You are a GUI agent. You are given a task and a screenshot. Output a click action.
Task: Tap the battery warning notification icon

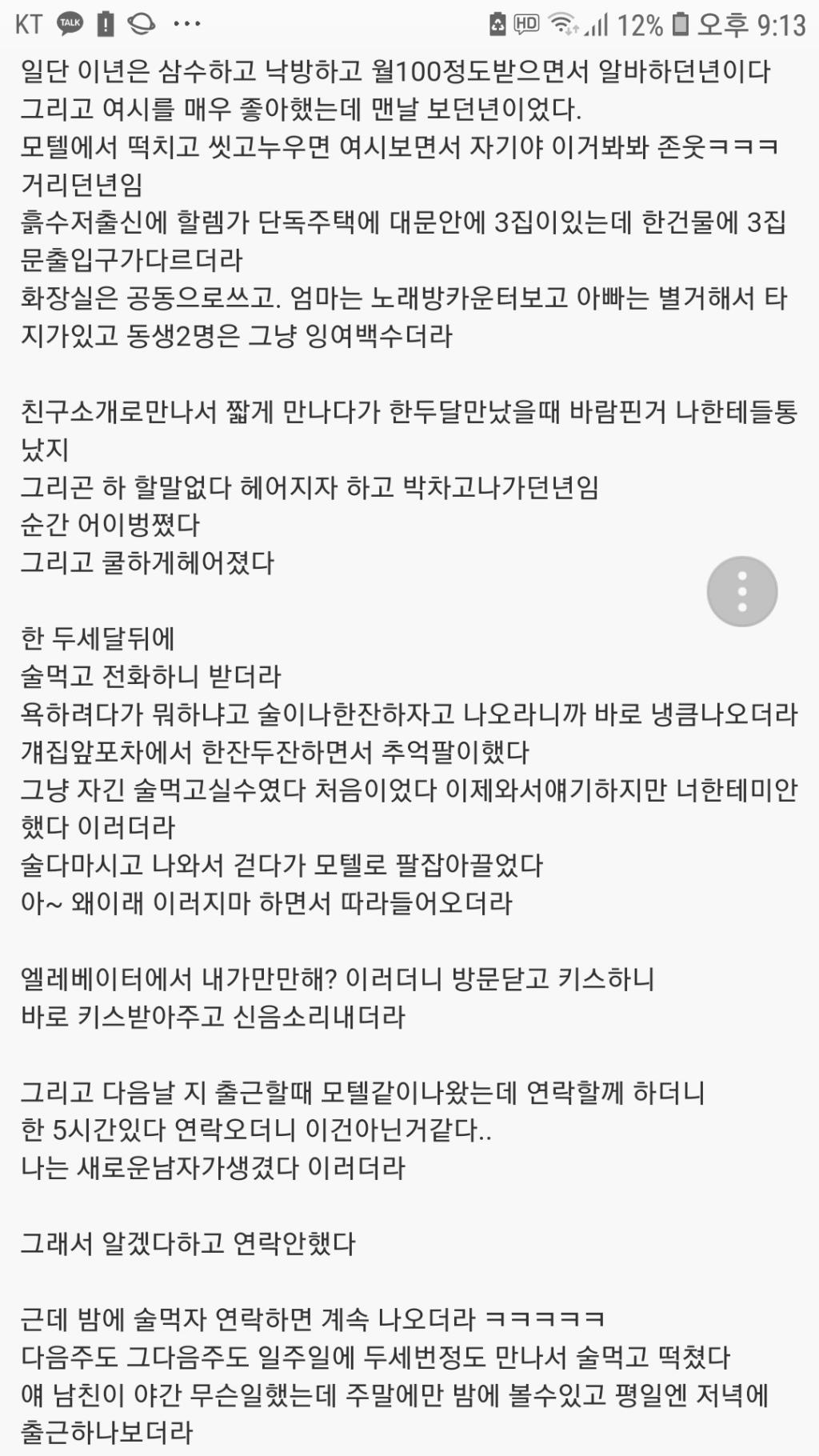[x=103, y=23]
